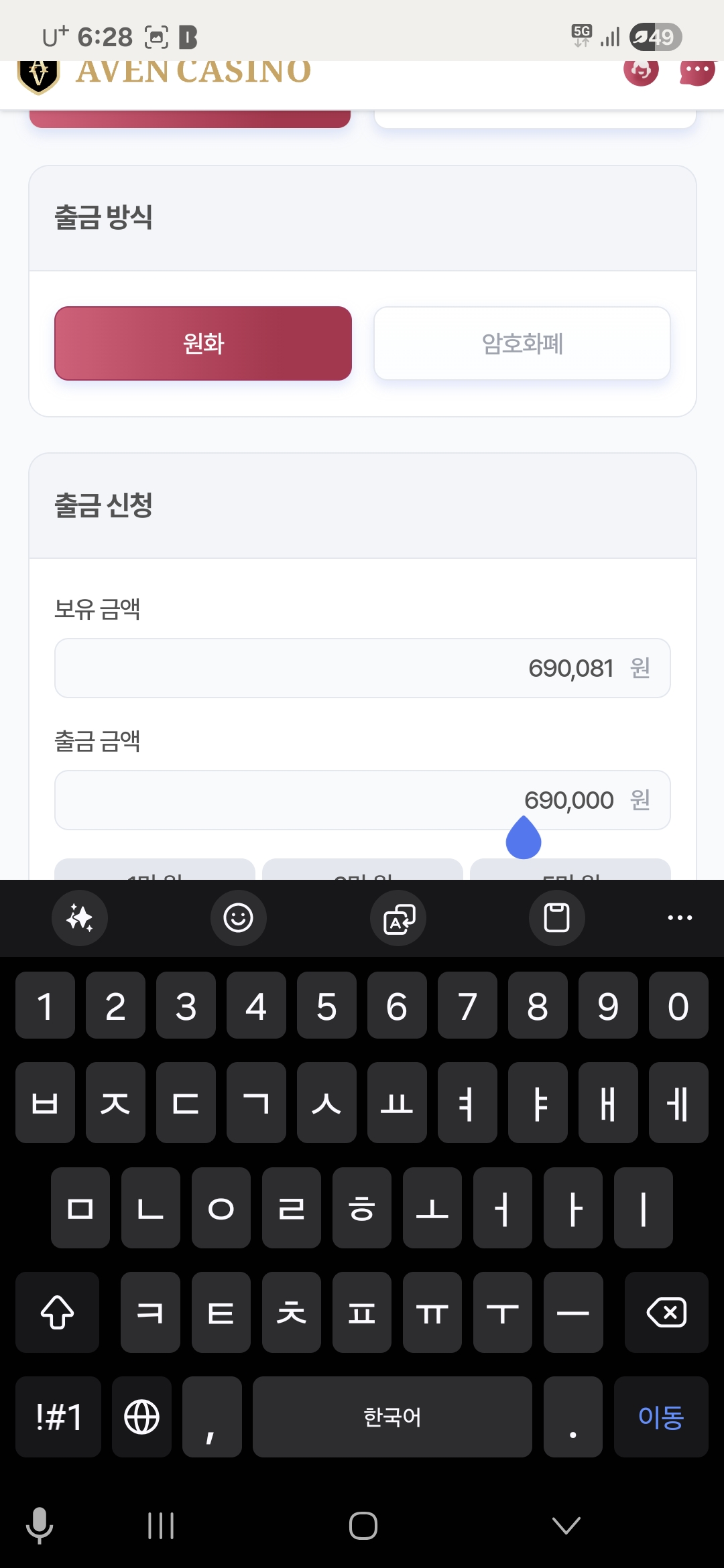The image size is (724, 1568).
Task: Tap the 출금 금액 input field
Action: (x=362, y=800)
